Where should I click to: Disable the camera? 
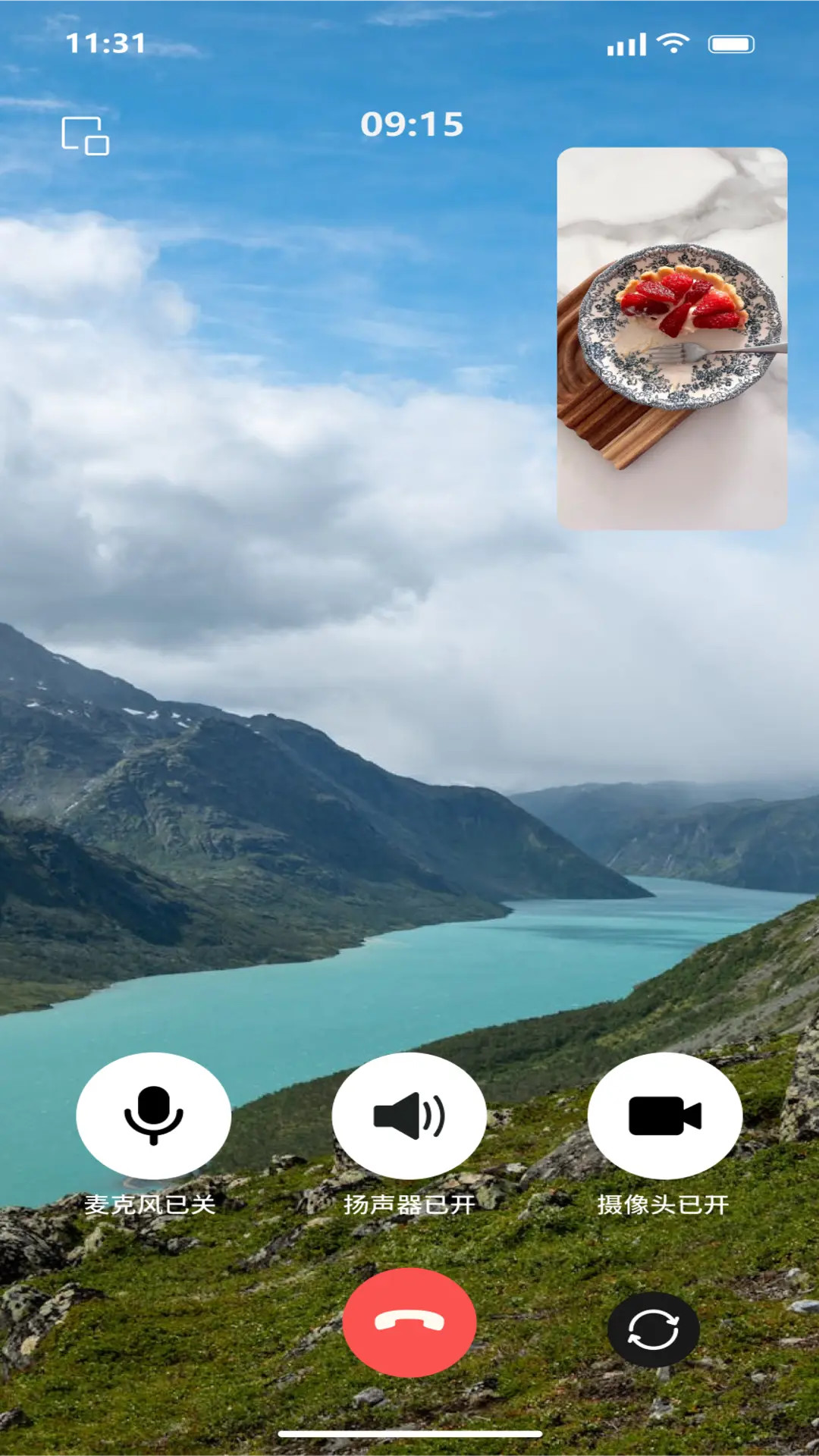coord(664,1115)
